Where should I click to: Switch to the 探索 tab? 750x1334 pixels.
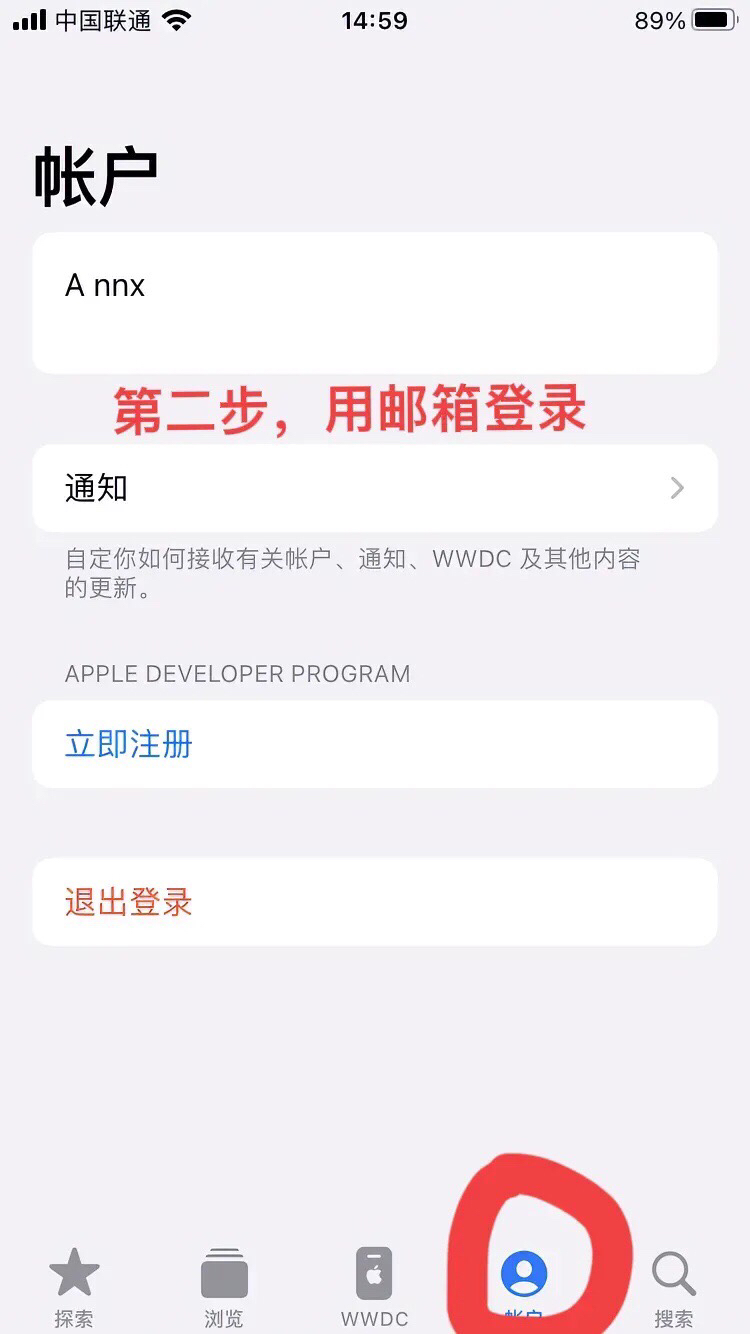pos(73,1284)
